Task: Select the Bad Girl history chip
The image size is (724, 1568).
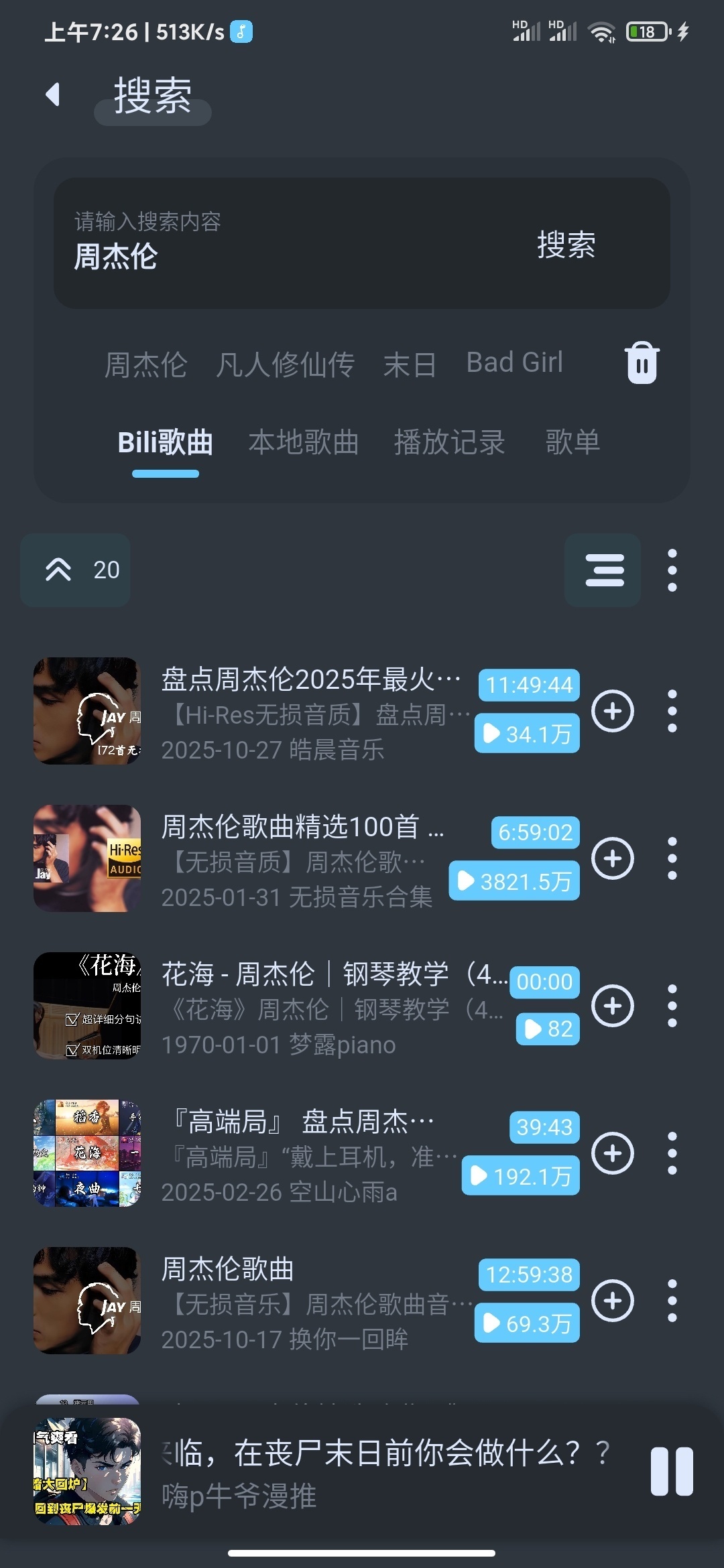Action: pos(514,363)
